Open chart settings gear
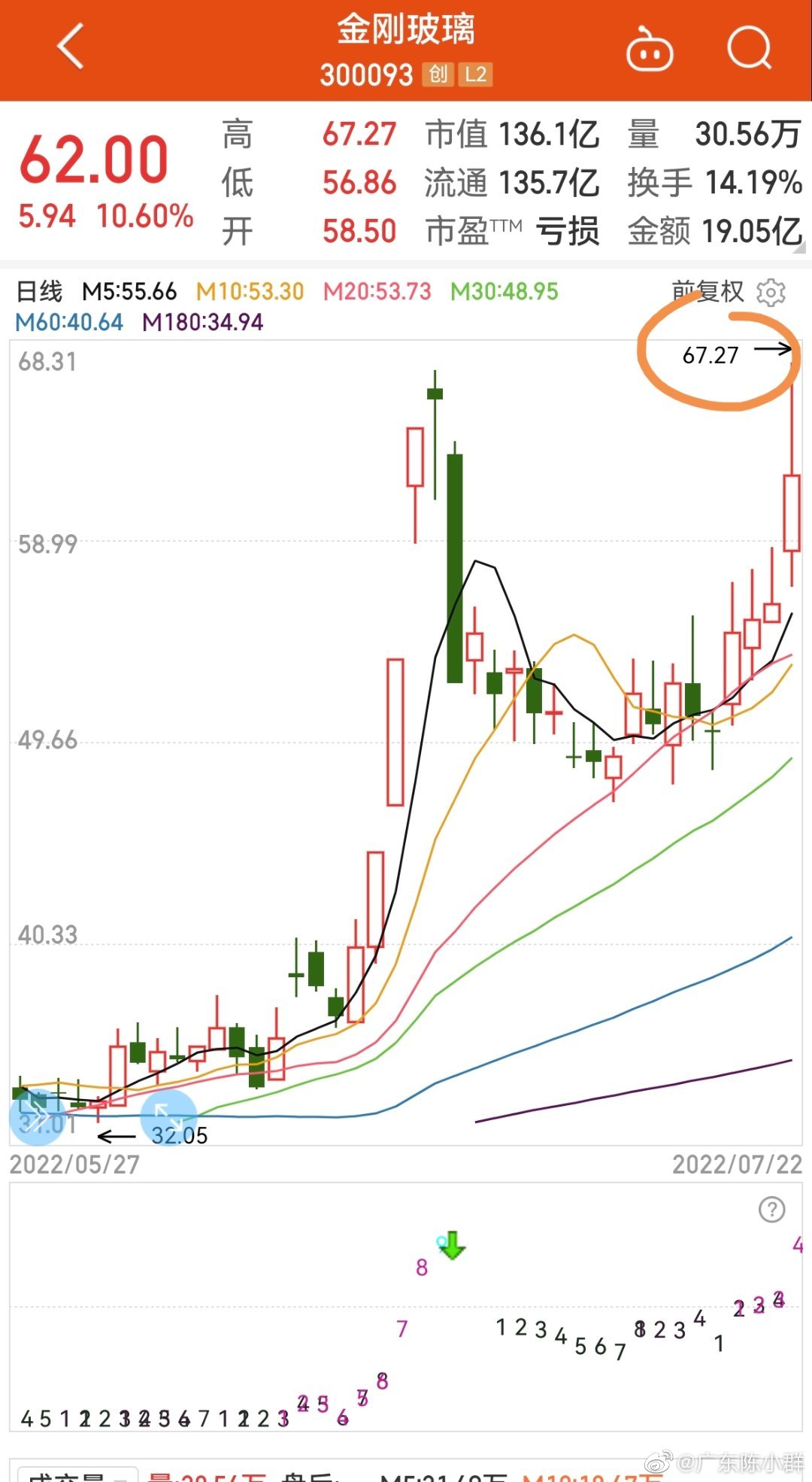This screenshot has width=812, height=1482. pyautogui.click(x=771, y=292)
